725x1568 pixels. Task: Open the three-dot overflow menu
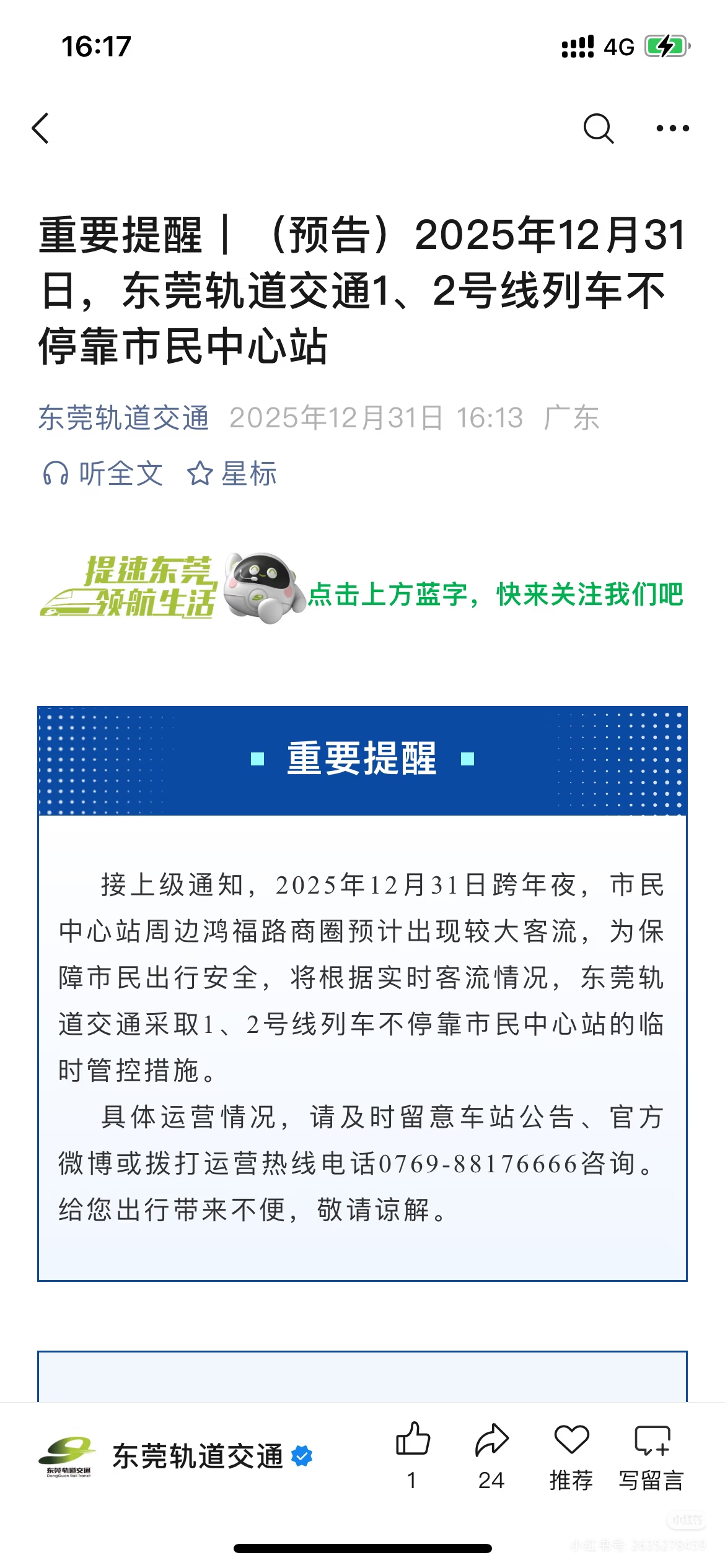pyautogui.click(x=672, y=129)
